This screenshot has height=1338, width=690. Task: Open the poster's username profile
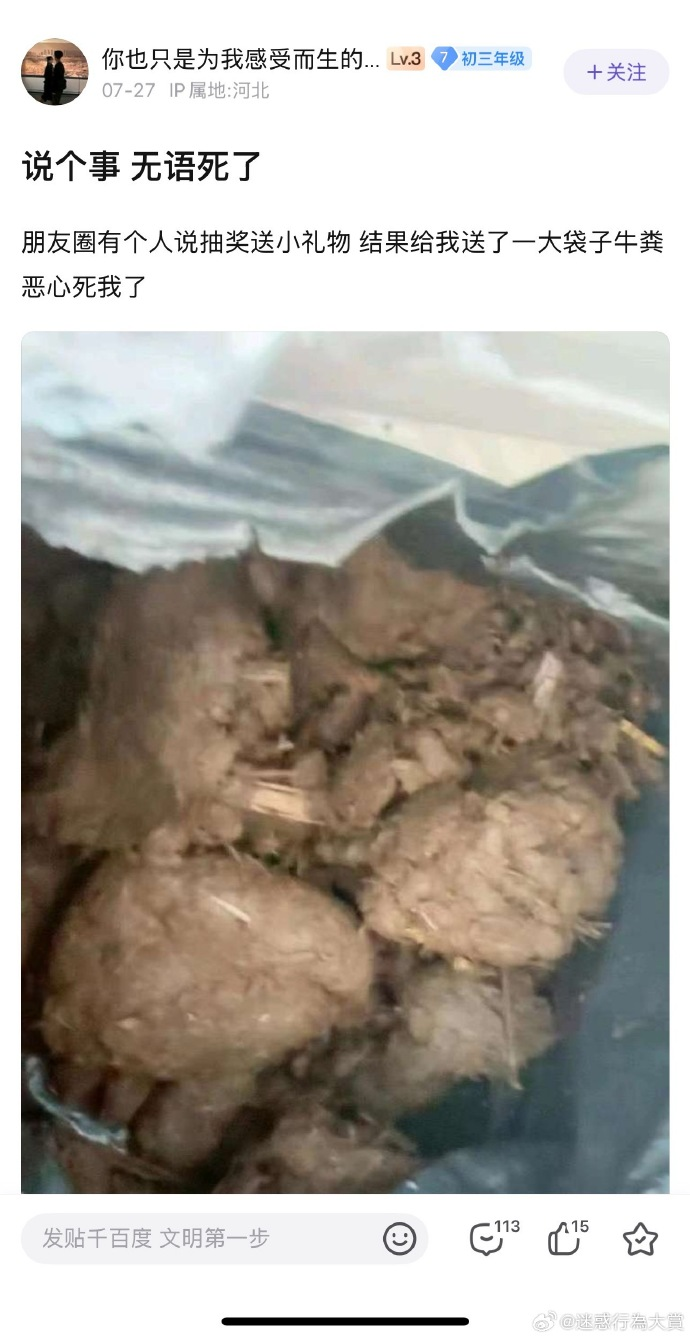click(240, 58)
